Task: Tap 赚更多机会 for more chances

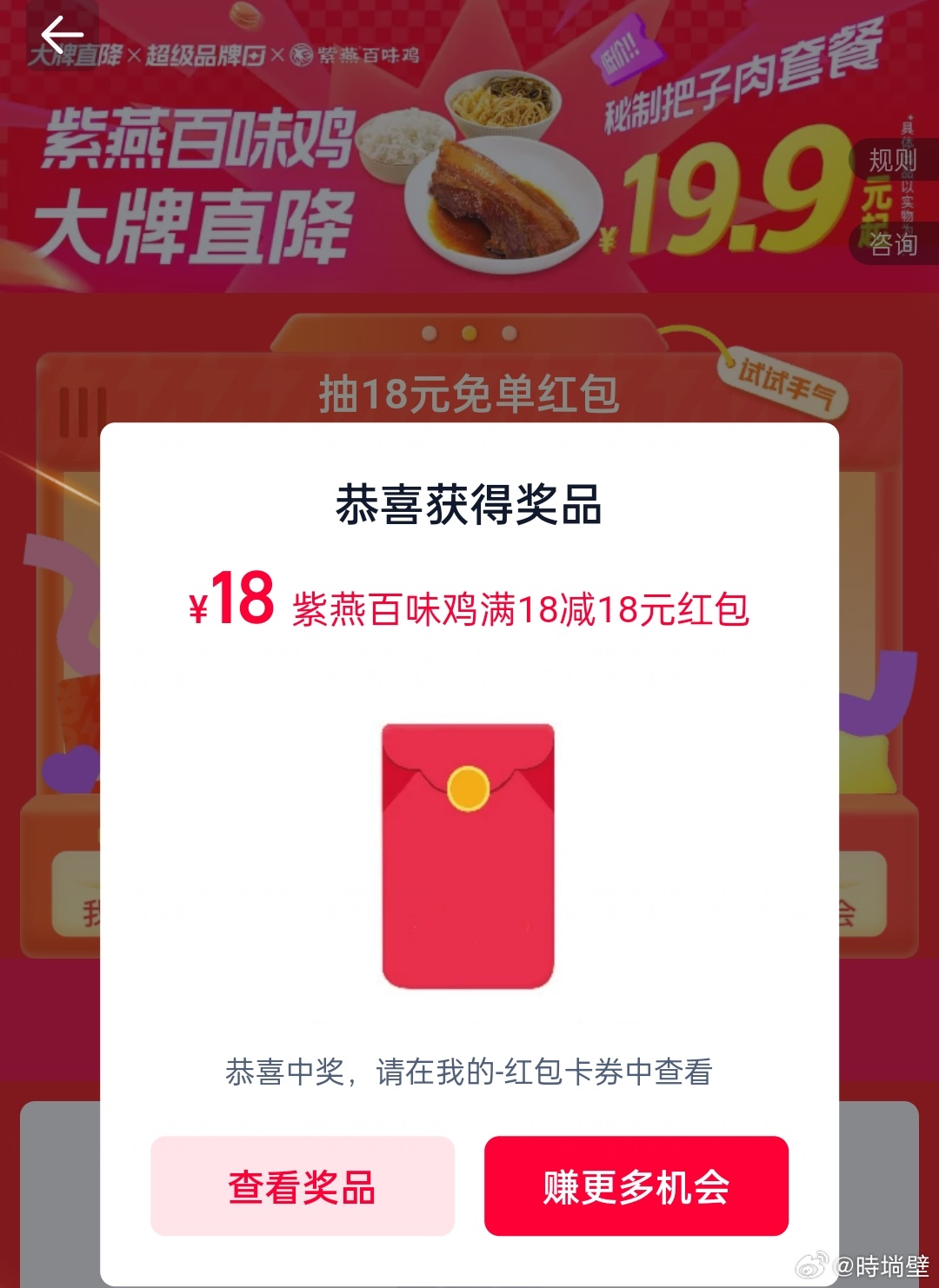Action: click(636, 1186)
